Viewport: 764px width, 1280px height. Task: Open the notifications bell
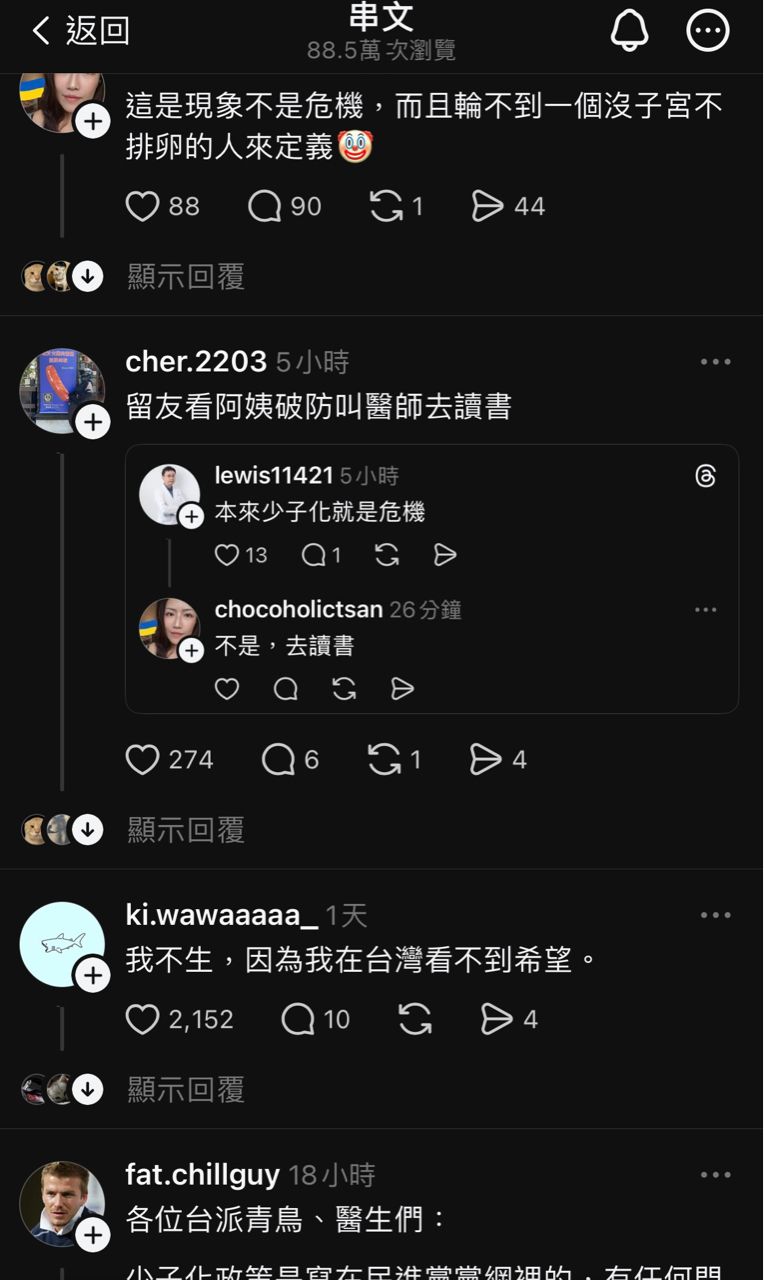[629, 31]
